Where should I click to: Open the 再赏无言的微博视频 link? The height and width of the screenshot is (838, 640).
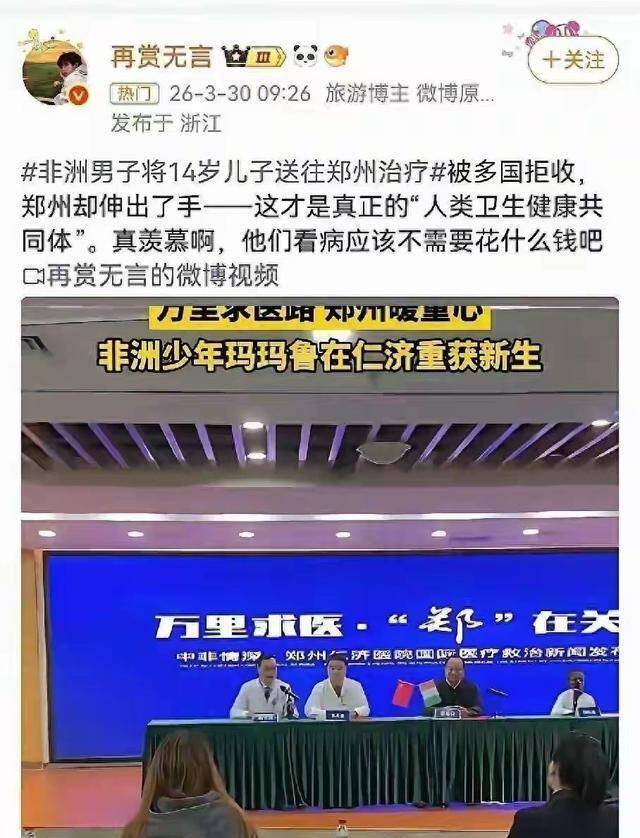coord(152,274)
